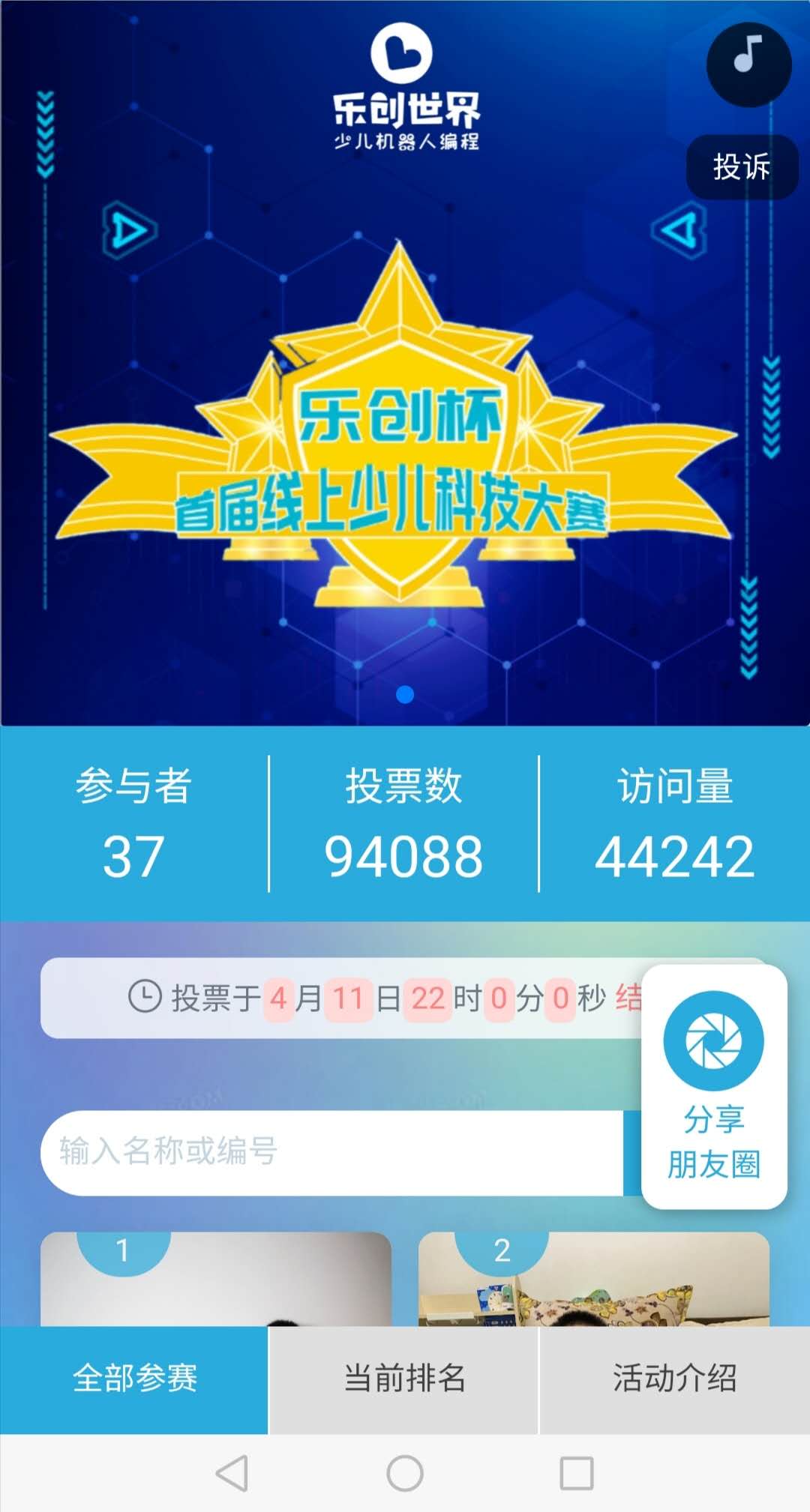Viewport: 810px width, 1512px height.
Task: Focus the 输入名称或编号 search field
Action: 331,1152
